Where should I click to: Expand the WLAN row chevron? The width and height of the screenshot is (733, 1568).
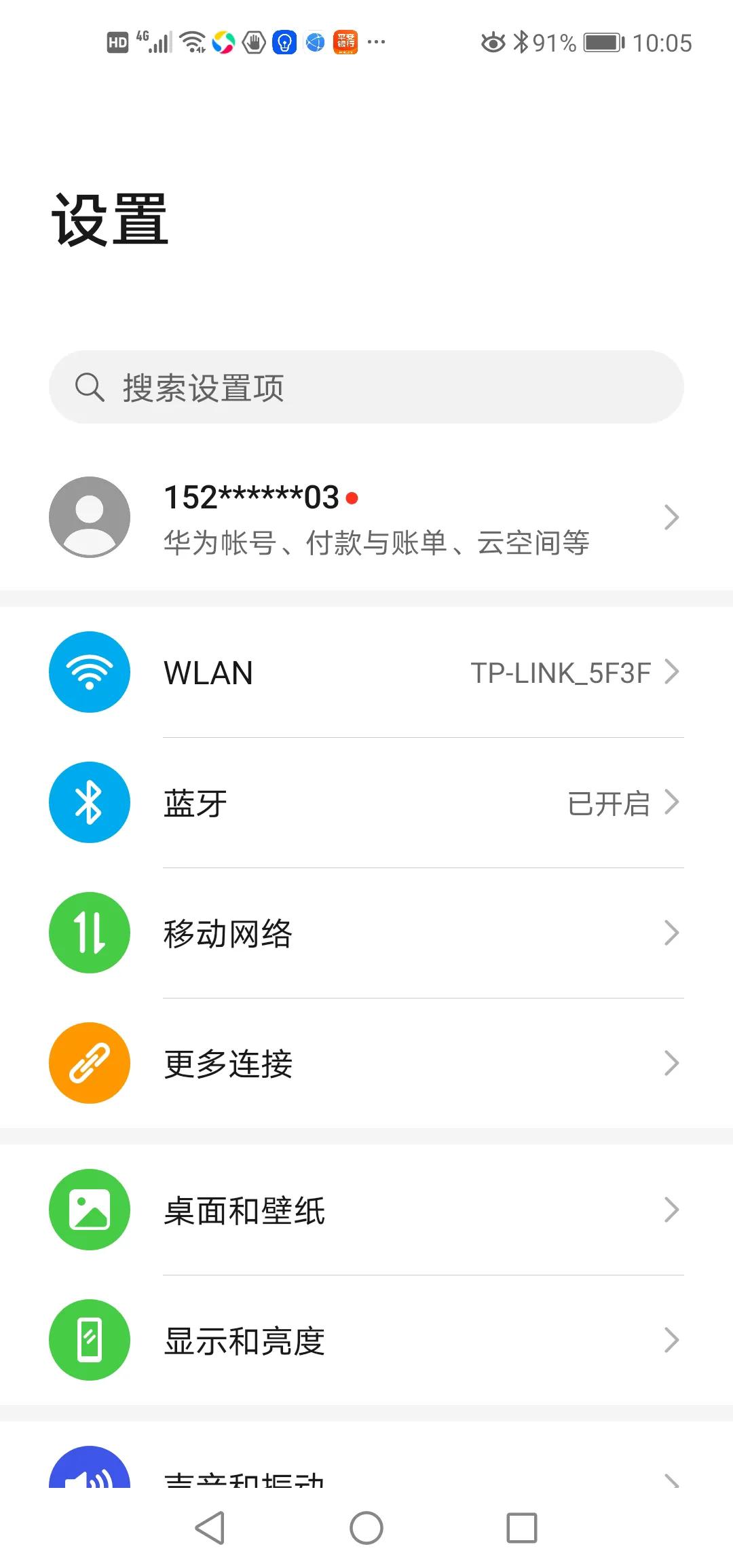(x=673, y=672)
